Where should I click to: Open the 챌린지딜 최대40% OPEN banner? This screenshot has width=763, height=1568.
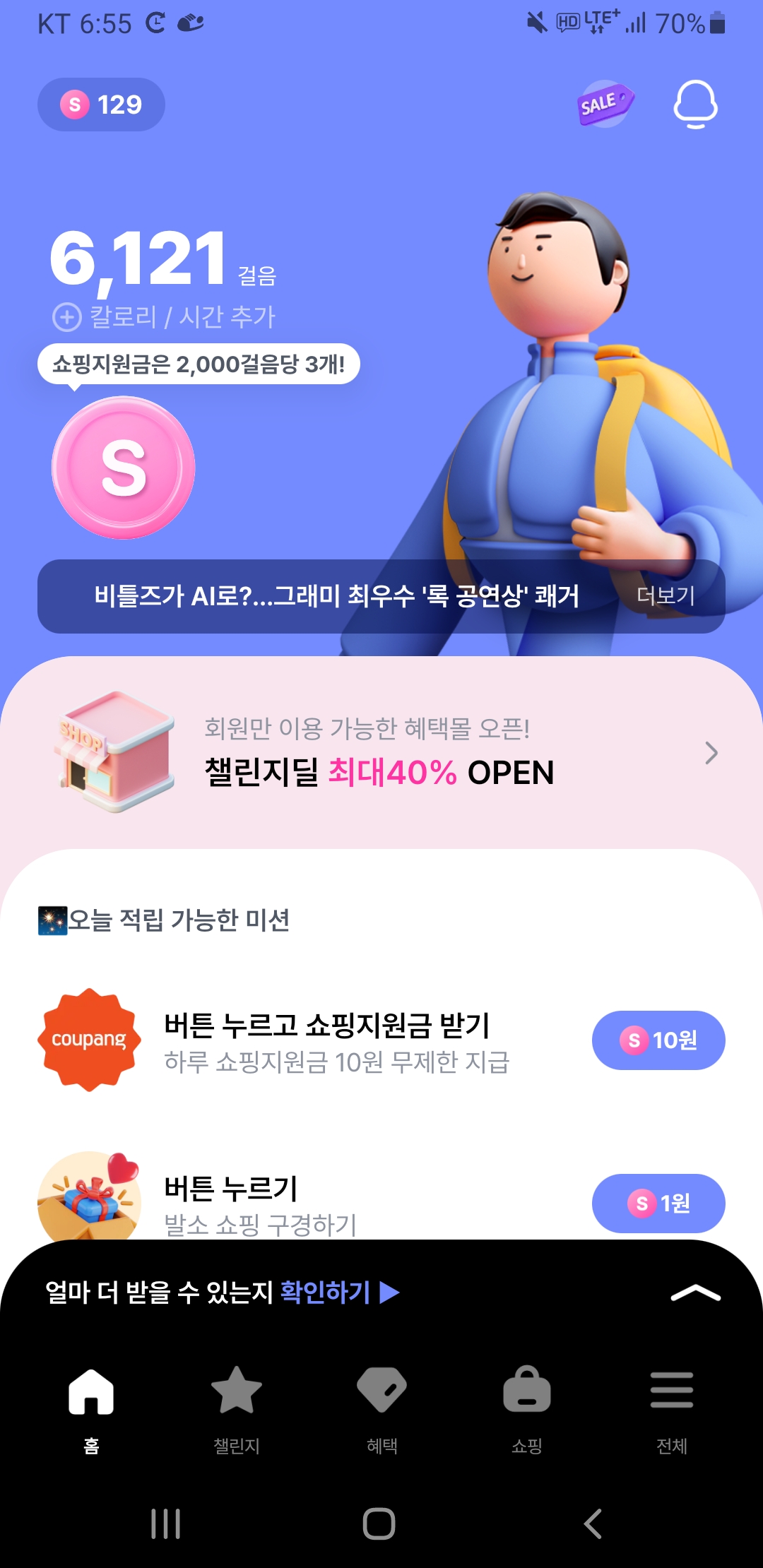tap(381, 753)
